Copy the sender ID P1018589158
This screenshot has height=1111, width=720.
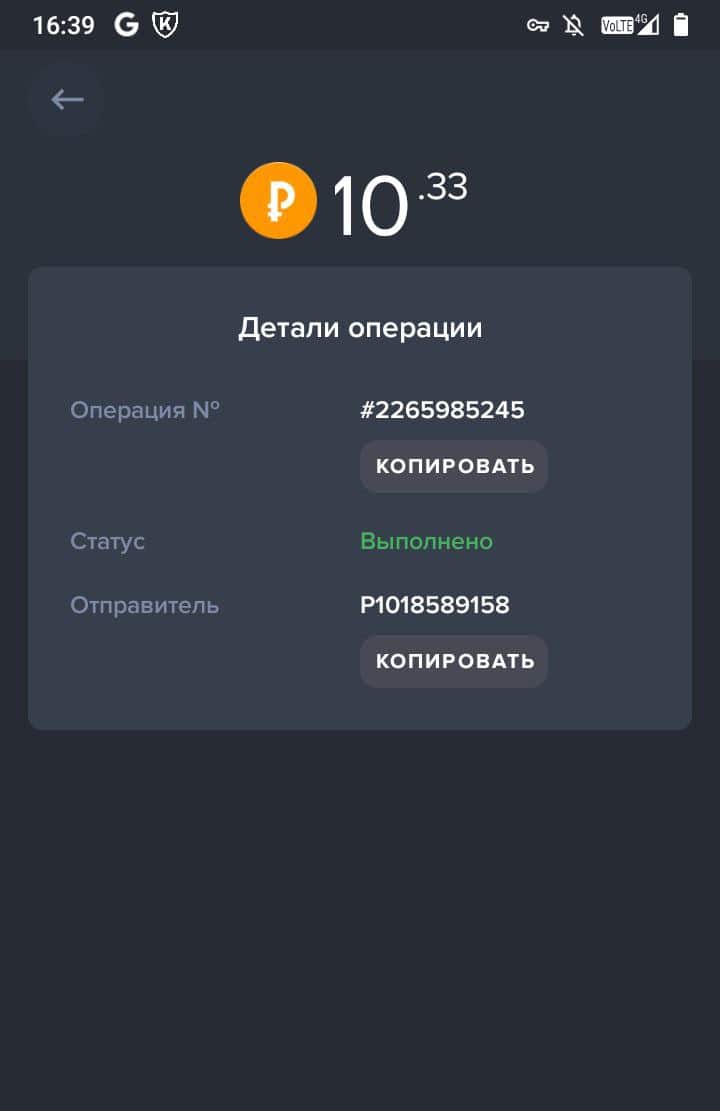click(454, 661)
